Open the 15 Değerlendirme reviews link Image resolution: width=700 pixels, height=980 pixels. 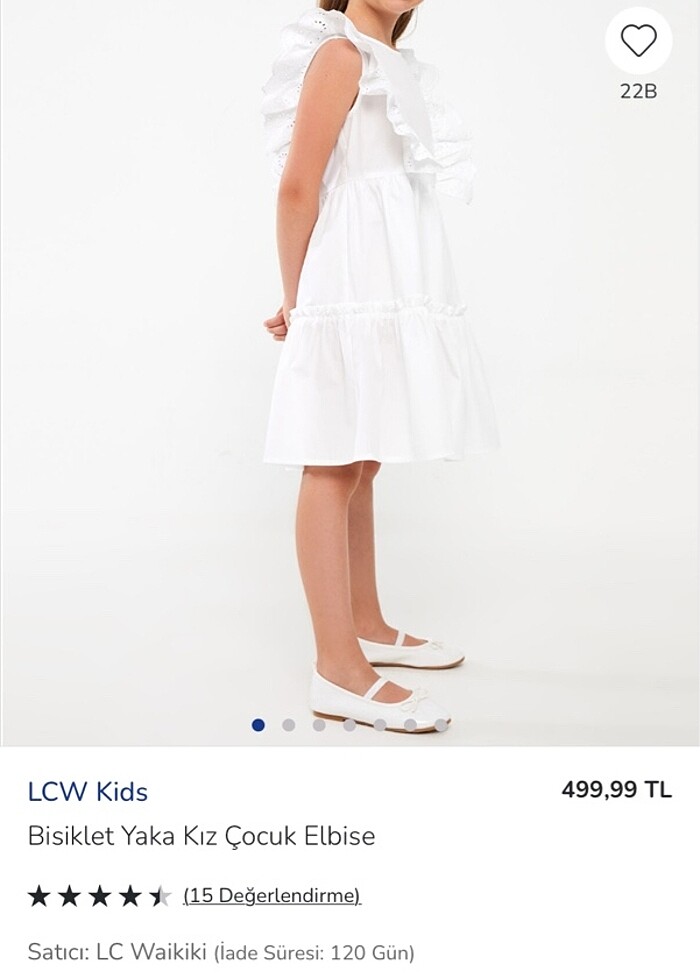tap(272, 895)
